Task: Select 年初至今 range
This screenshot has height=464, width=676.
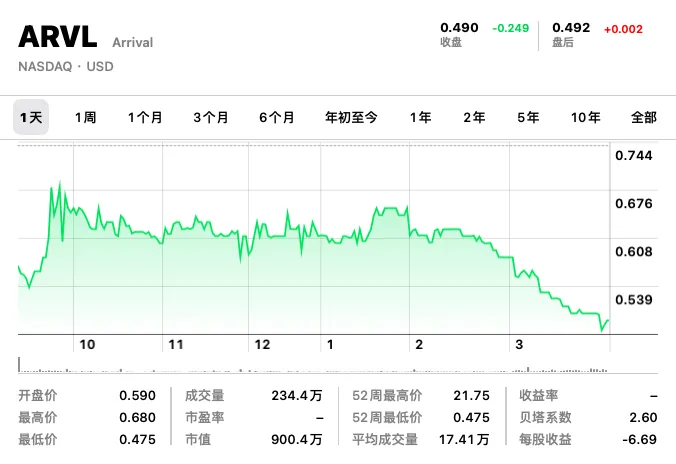Action: 351,117
